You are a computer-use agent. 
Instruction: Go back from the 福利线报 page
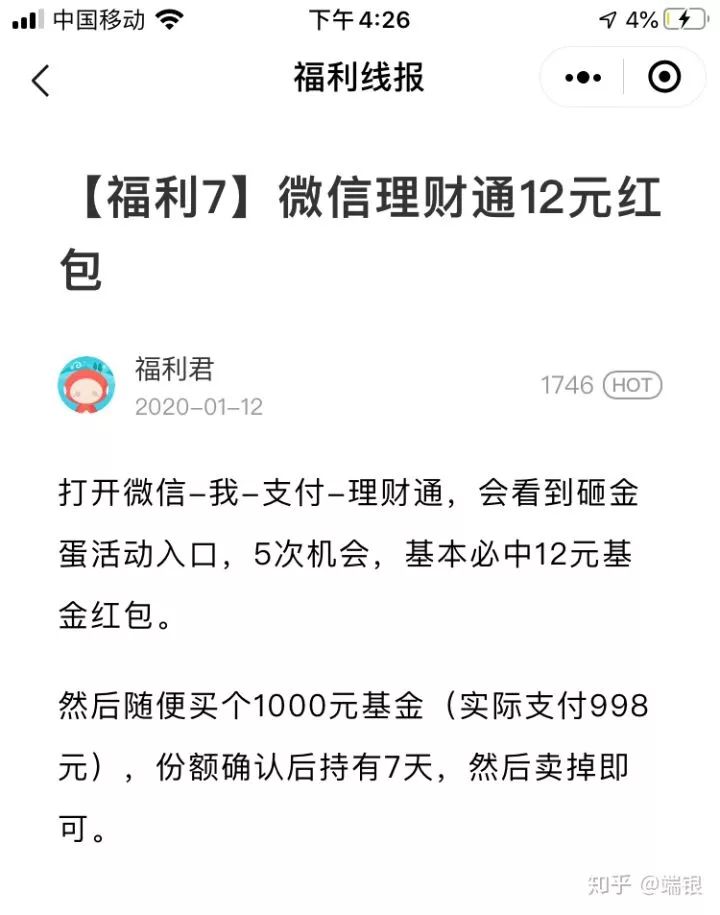click(40, 80)
